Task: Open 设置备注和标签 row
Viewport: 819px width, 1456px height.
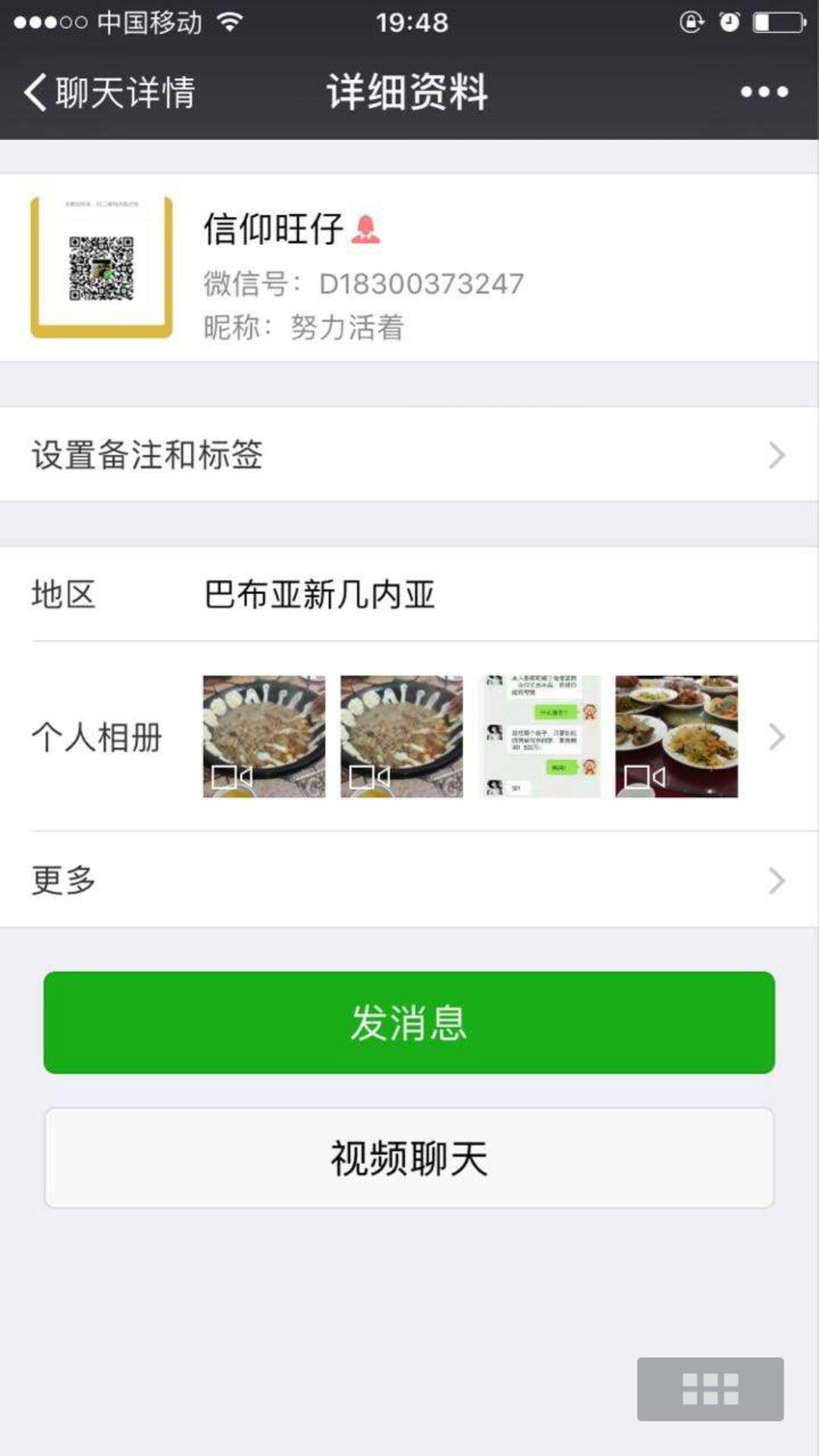Action: (x=409, y=455)
